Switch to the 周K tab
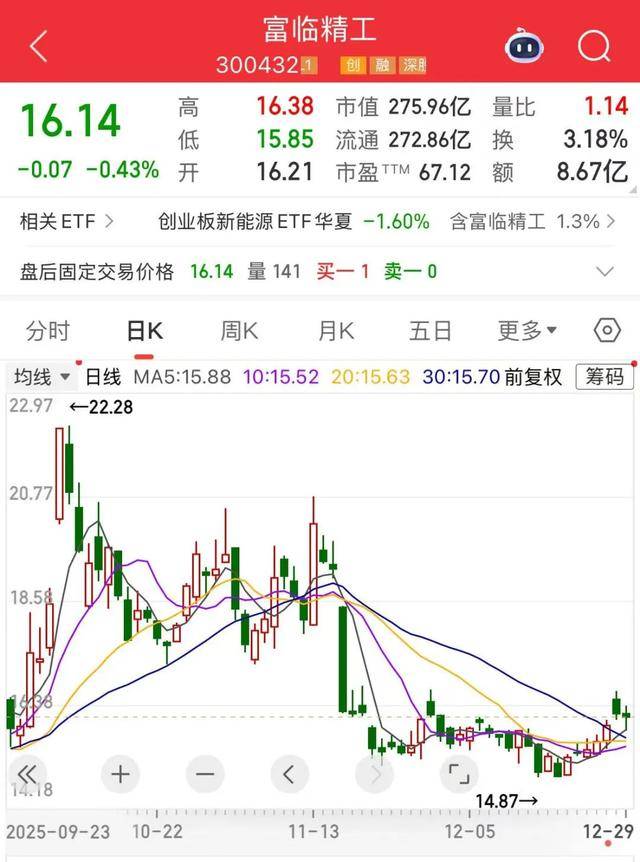 click(x=239, y=331)
